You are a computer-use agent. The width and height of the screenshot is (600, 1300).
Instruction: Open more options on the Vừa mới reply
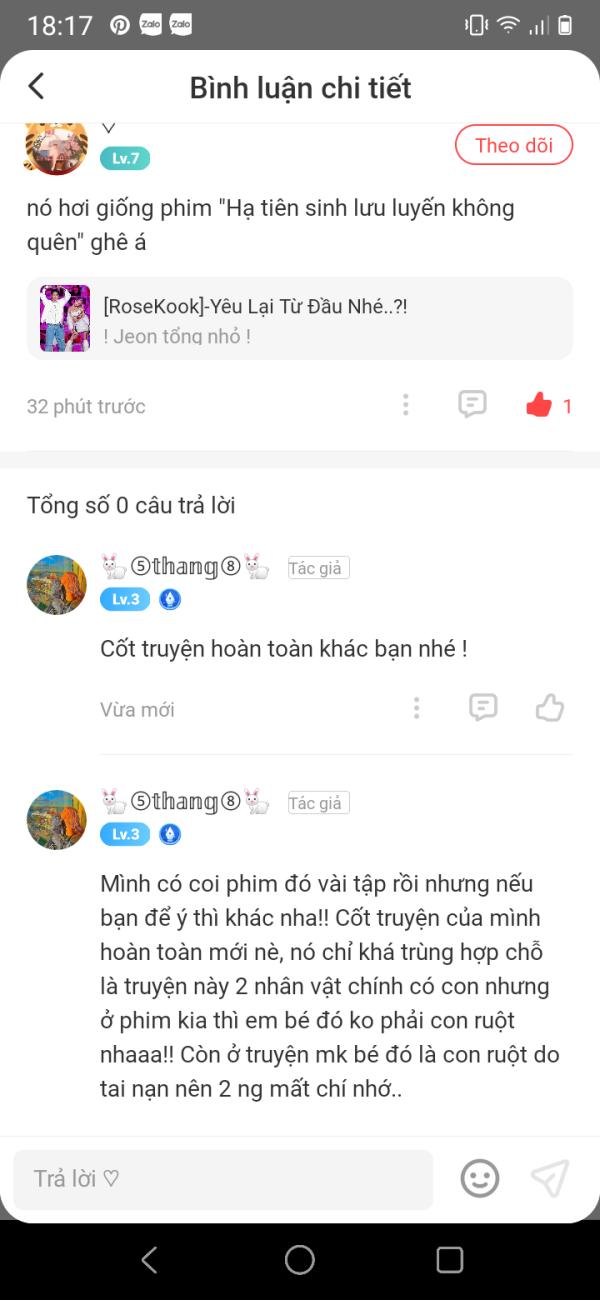pos(416,709)
